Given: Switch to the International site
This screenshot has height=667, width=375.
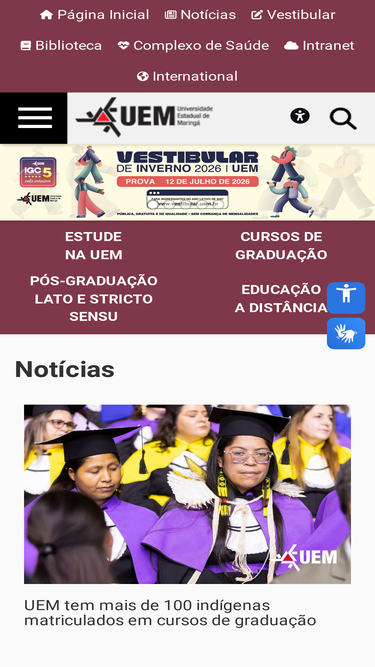Looking at the screenshot, I should [188, 77].
